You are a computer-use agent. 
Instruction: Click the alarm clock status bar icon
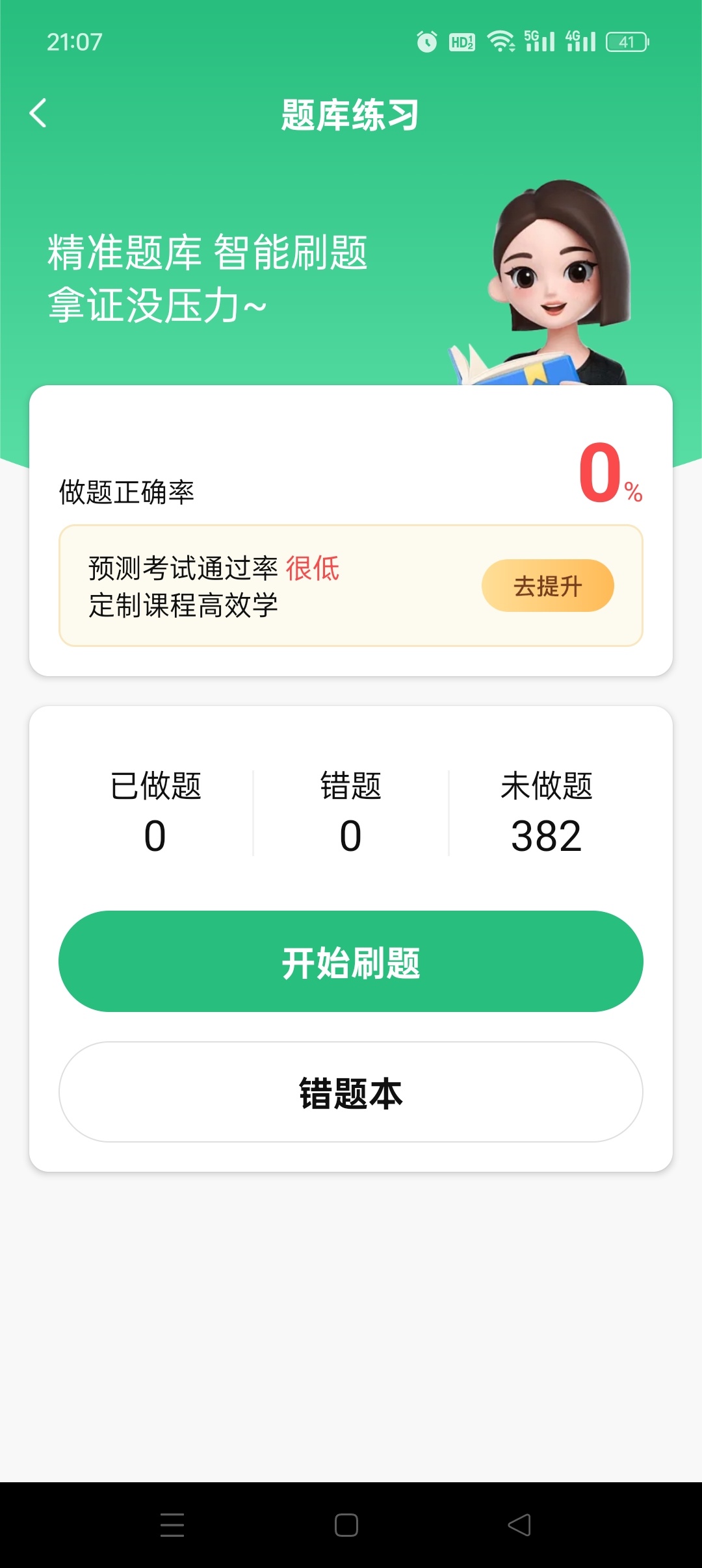tap(427, 40)
